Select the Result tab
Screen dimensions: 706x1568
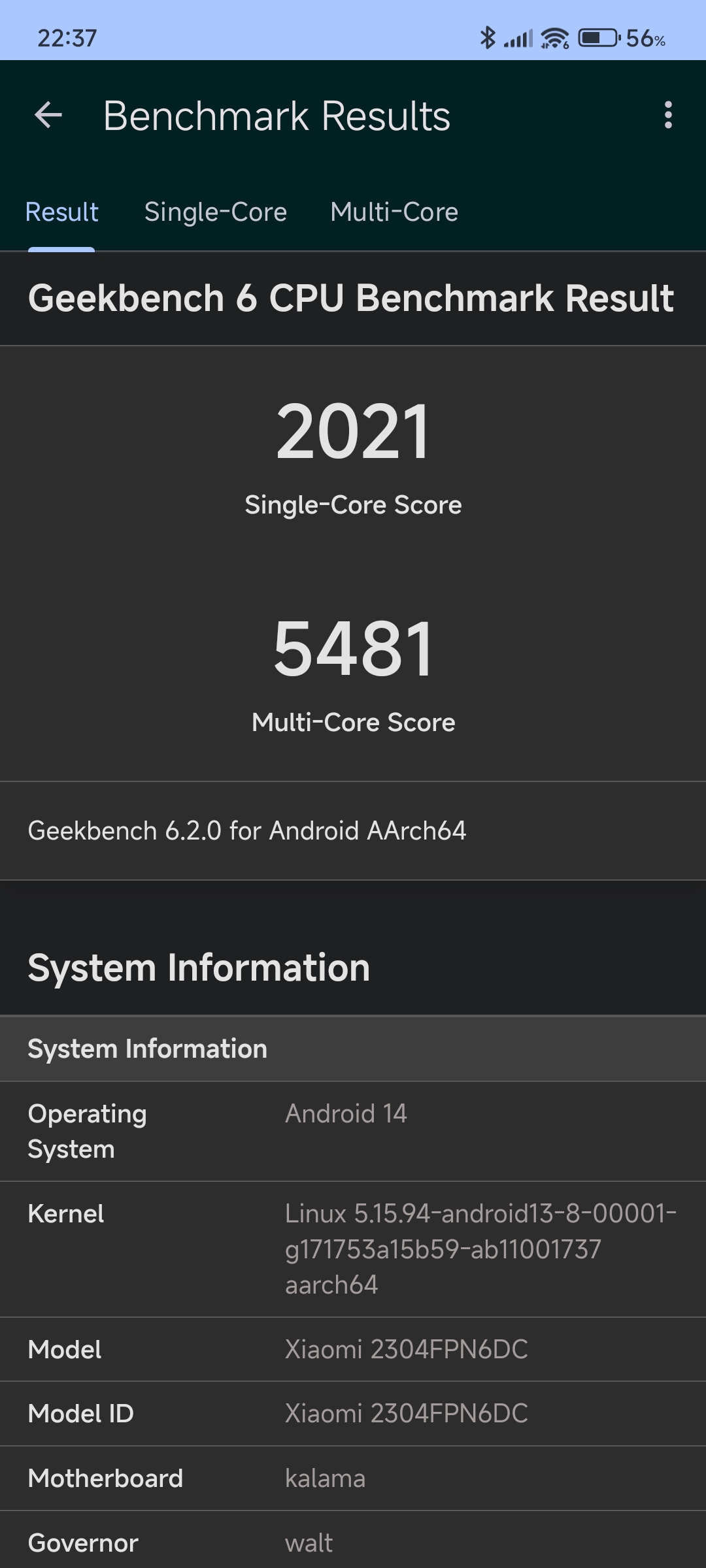(x=61, y=212)
